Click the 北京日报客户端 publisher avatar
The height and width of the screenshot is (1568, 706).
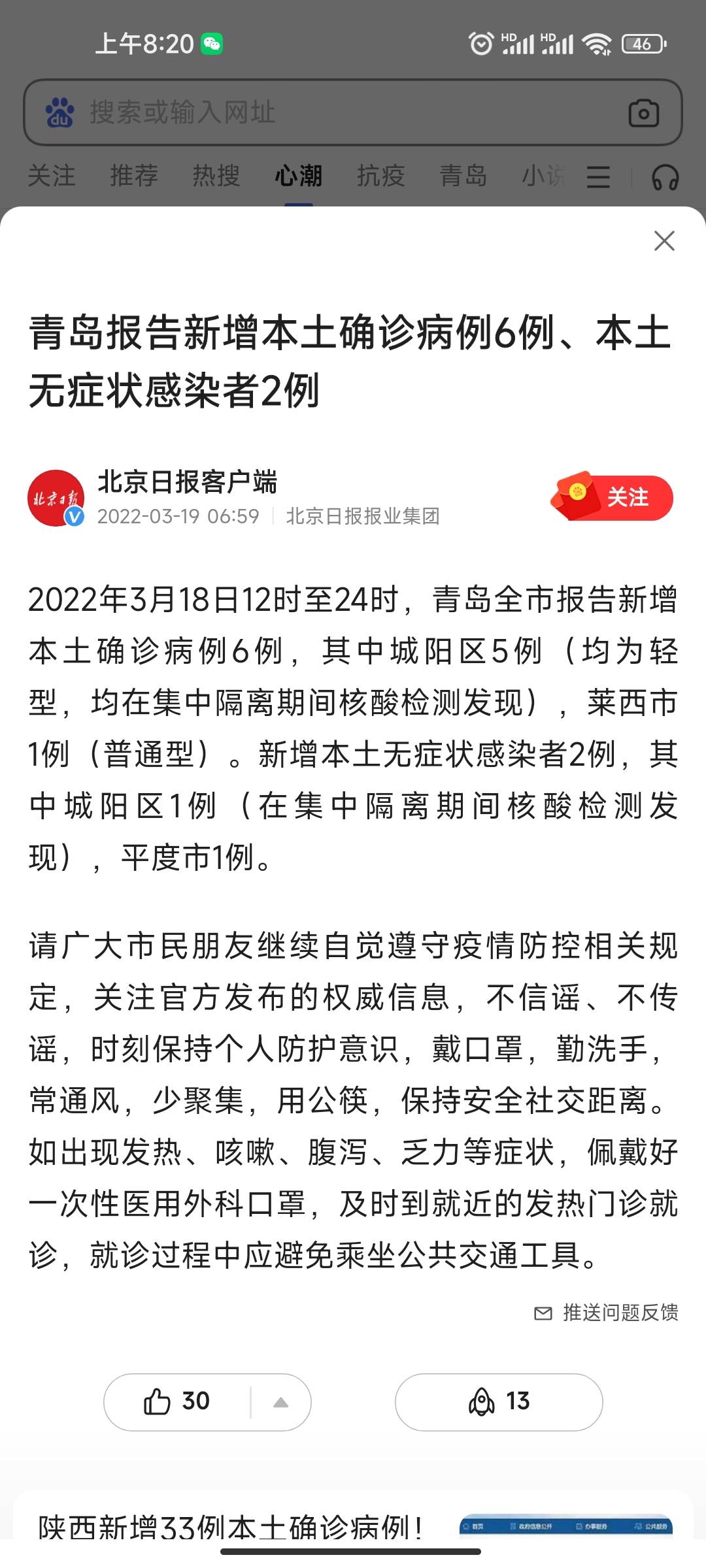point(58,498)
